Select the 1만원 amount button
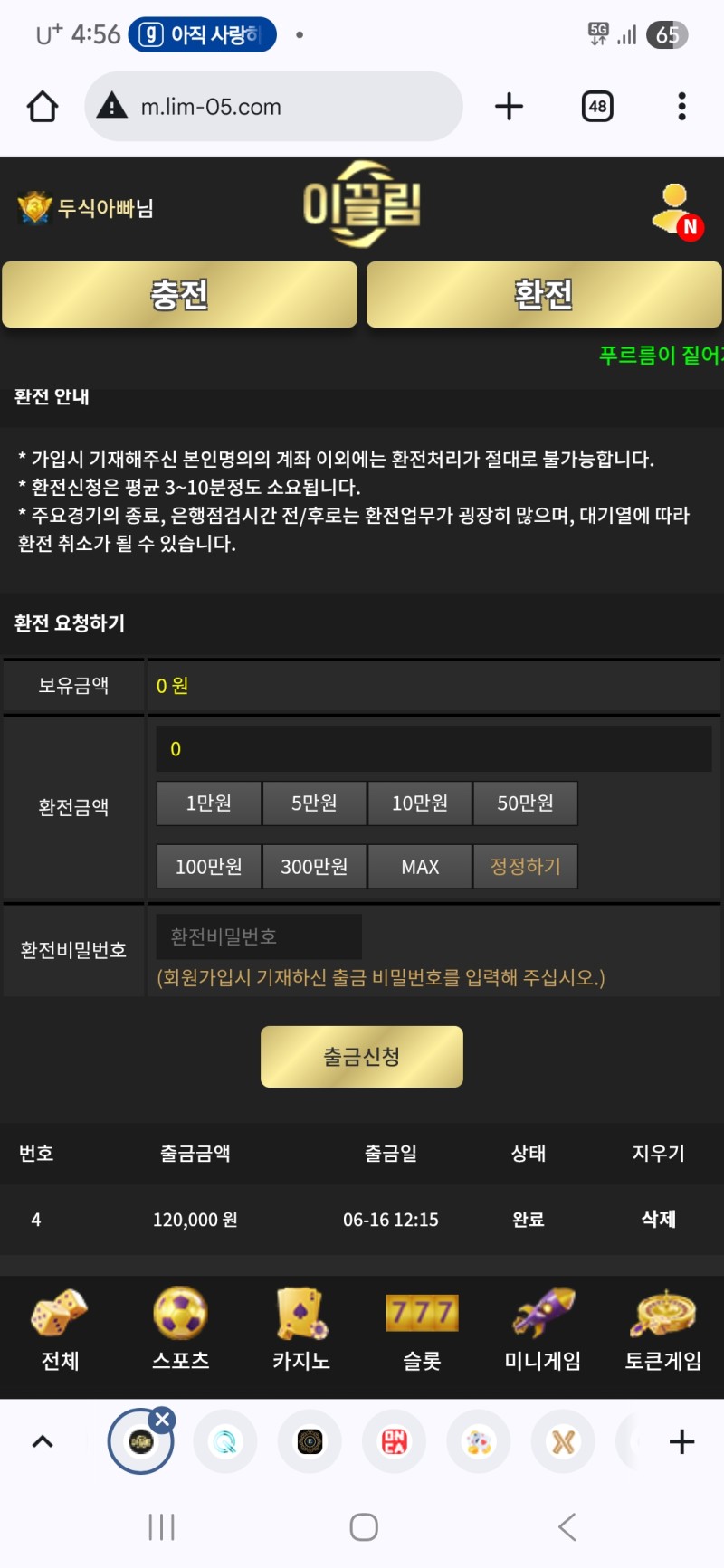Image resolution: width=724 pixels, height=1568 pixels. click(x=209, y=803)
